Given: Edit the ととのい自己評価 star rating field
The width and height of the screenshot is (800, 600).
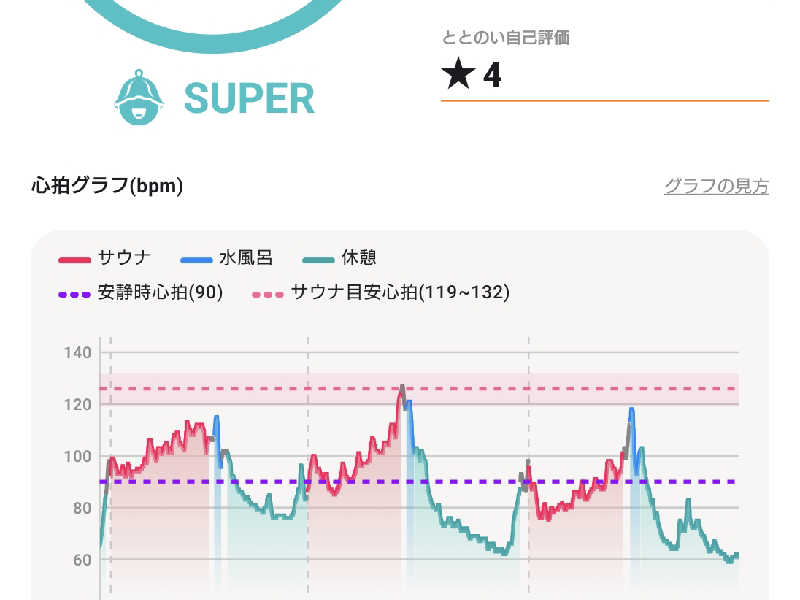Looking at the screenshot, I should coord(604,76).
